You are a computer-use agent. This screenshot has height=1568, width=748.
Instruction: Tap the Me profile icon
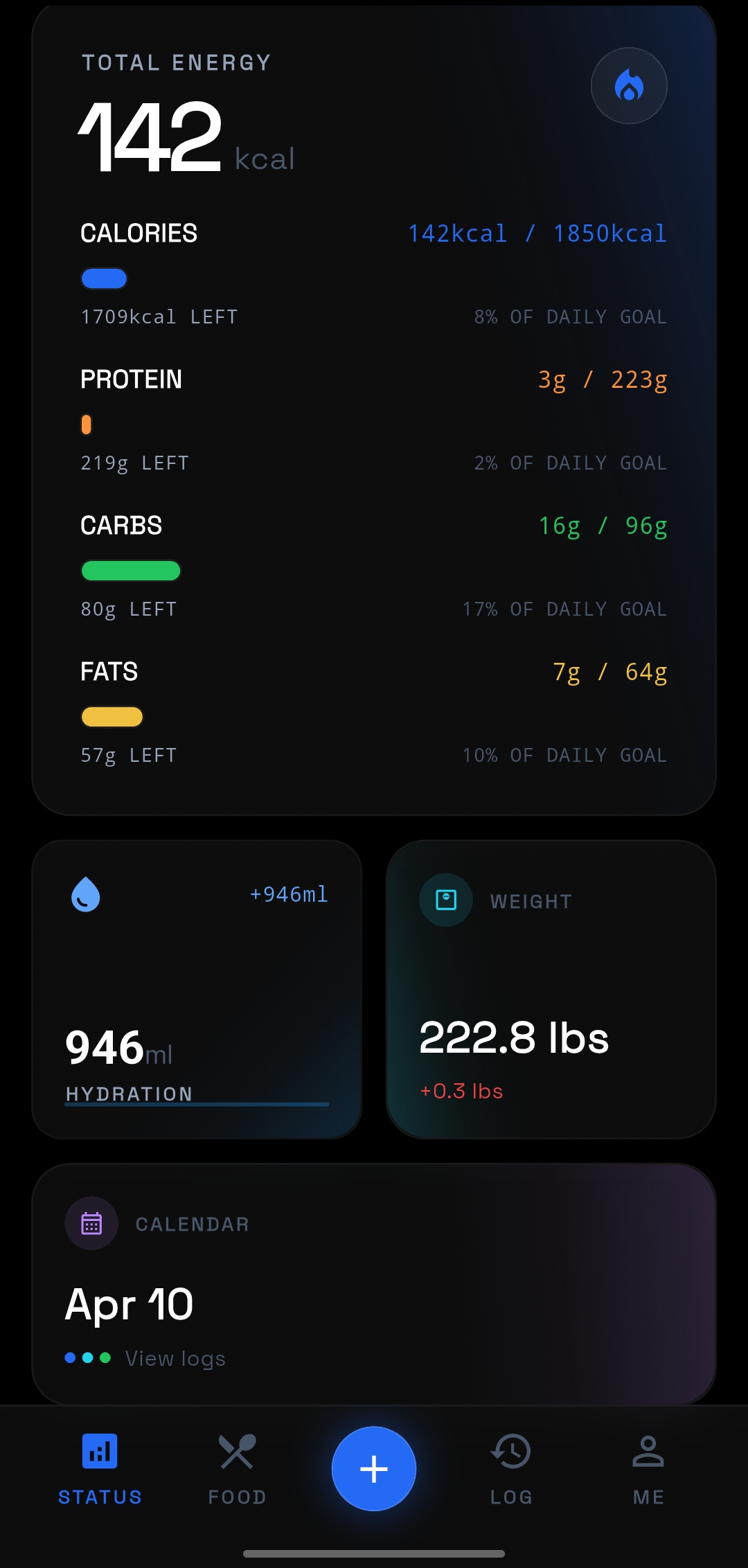(647, 1451)
